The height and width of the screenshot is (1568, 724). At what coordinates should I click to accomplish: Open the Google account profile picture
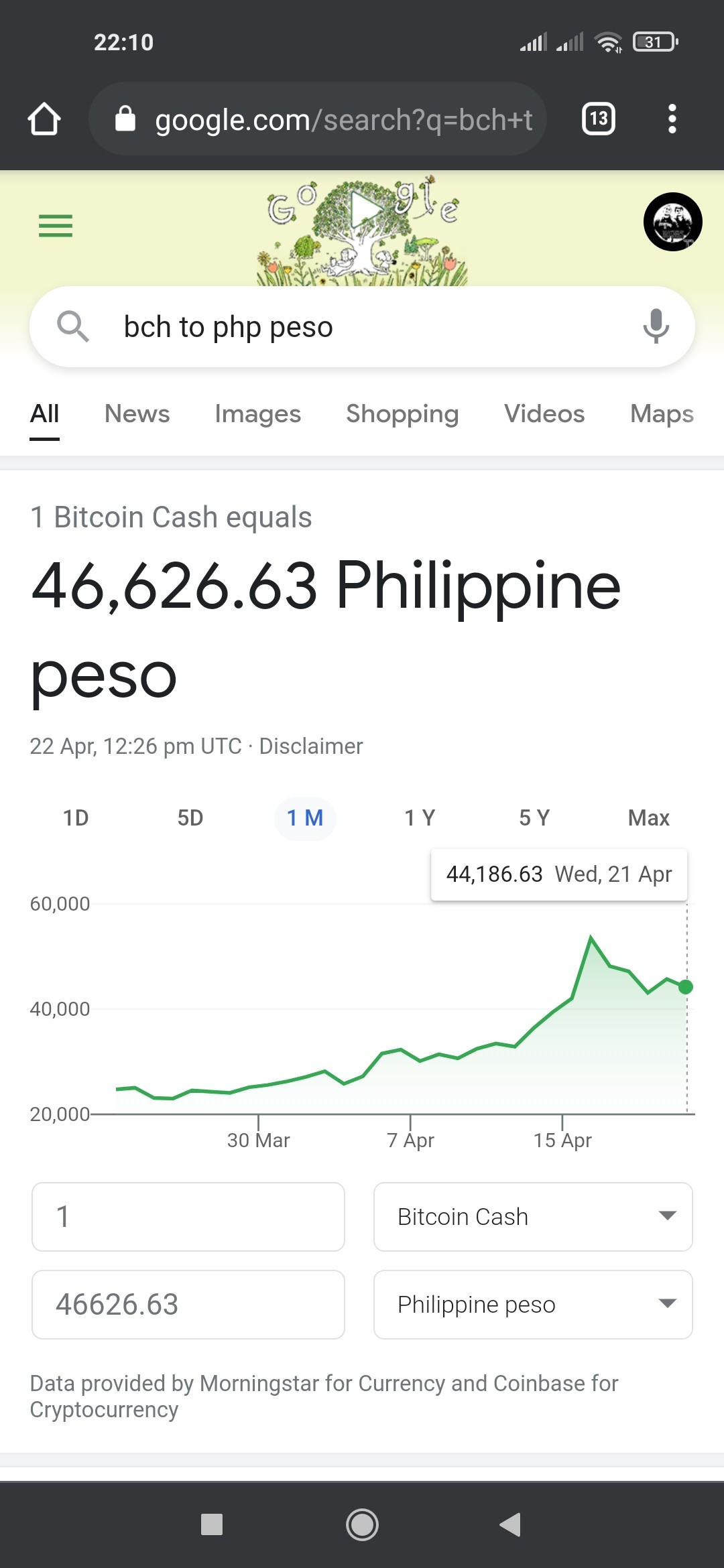672,222
